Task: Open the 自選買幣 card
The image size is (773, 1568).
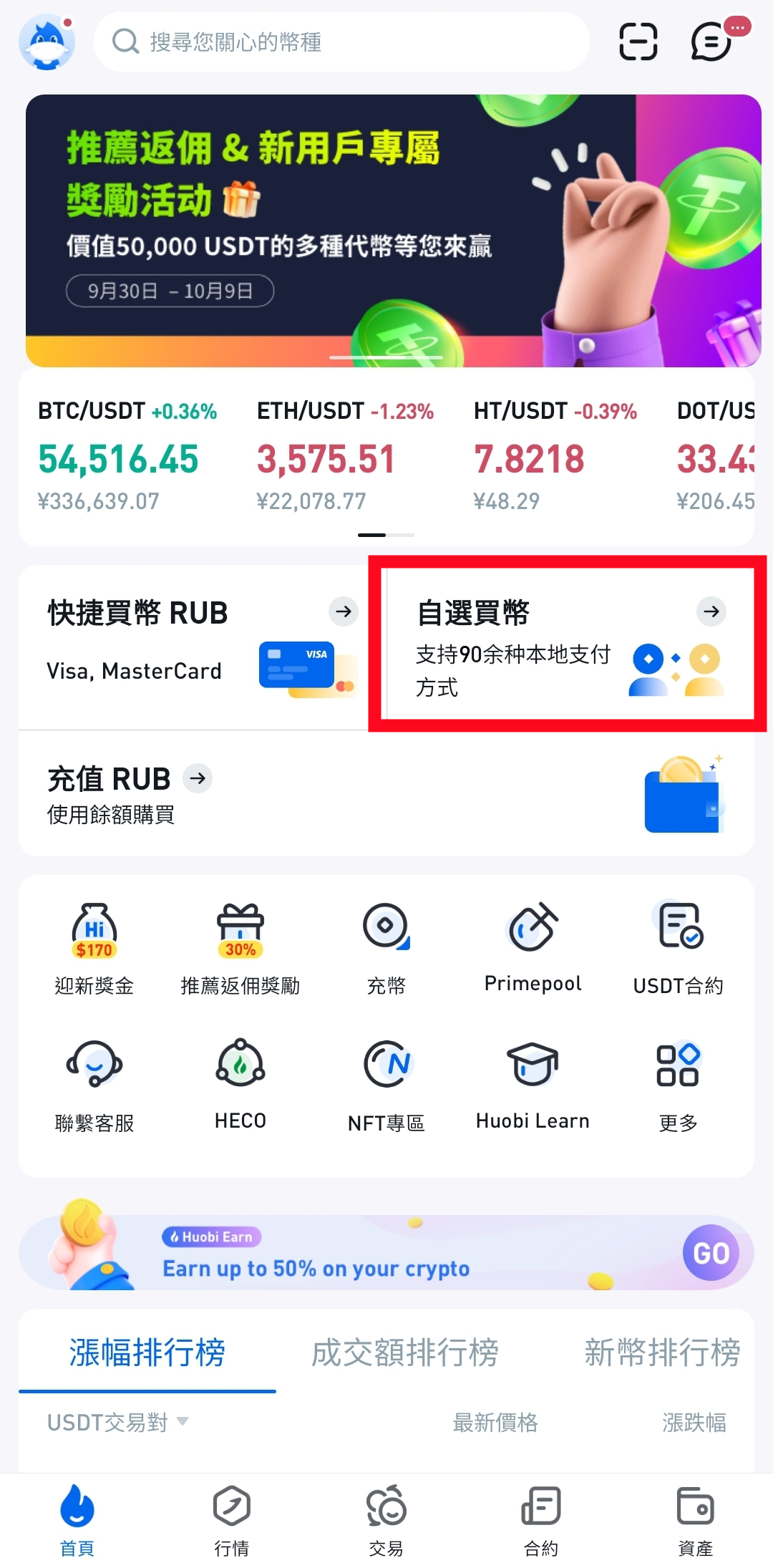Action: click(x=569, y=644)
